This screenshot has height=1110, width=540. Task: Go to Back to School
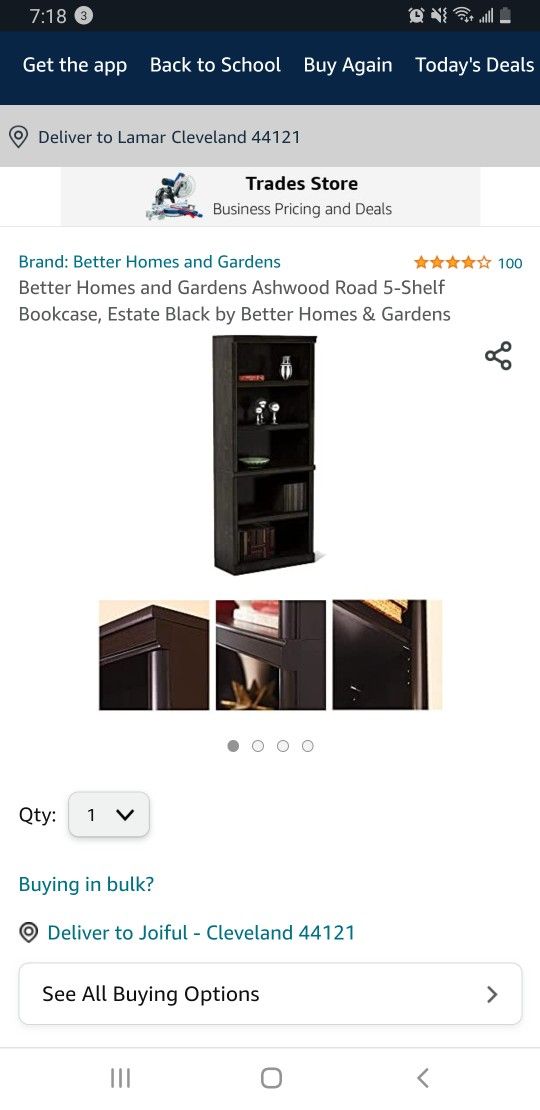coord(215,65)
